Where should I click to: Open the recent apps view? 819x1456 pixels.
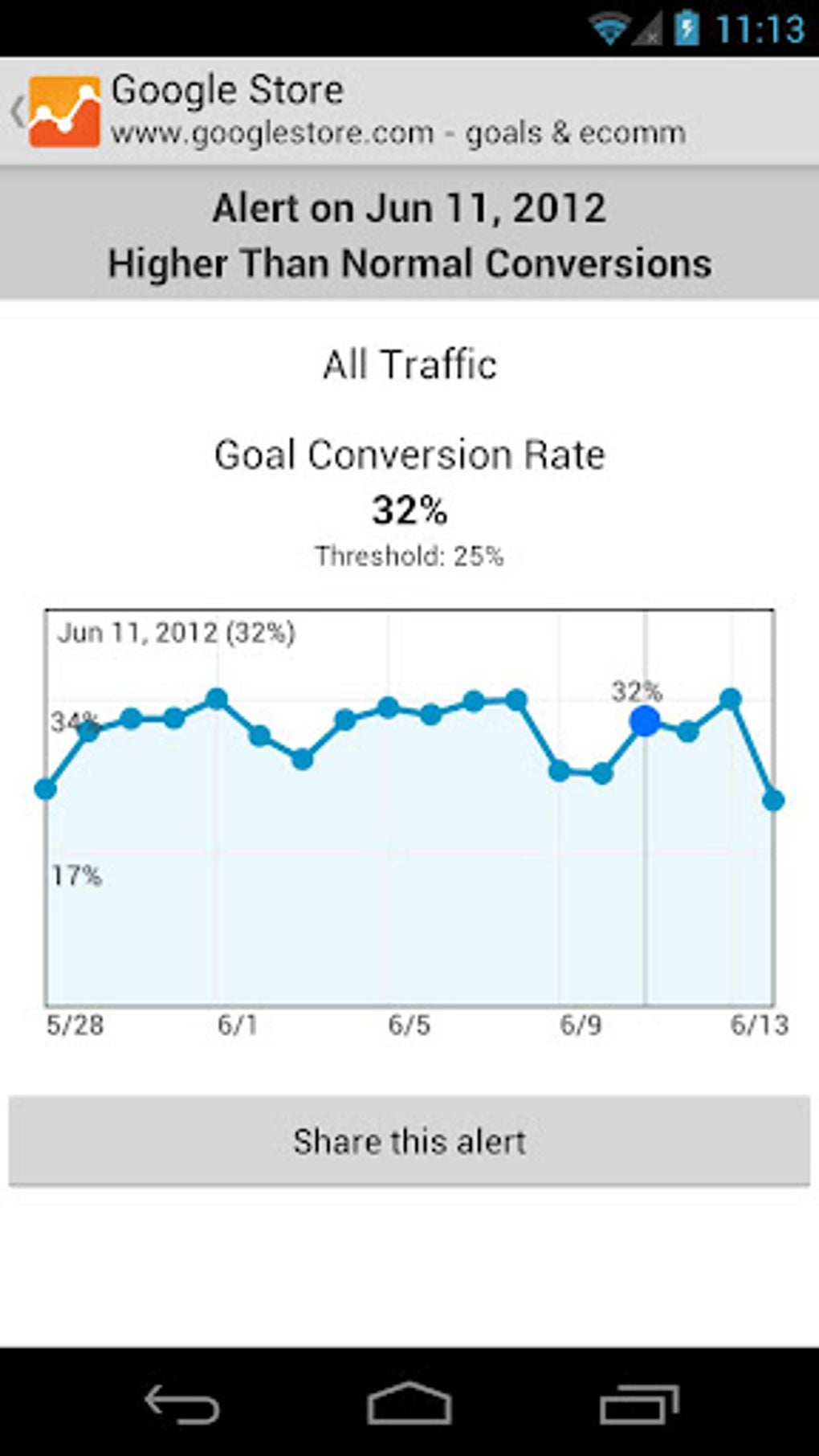[639, 1404]
